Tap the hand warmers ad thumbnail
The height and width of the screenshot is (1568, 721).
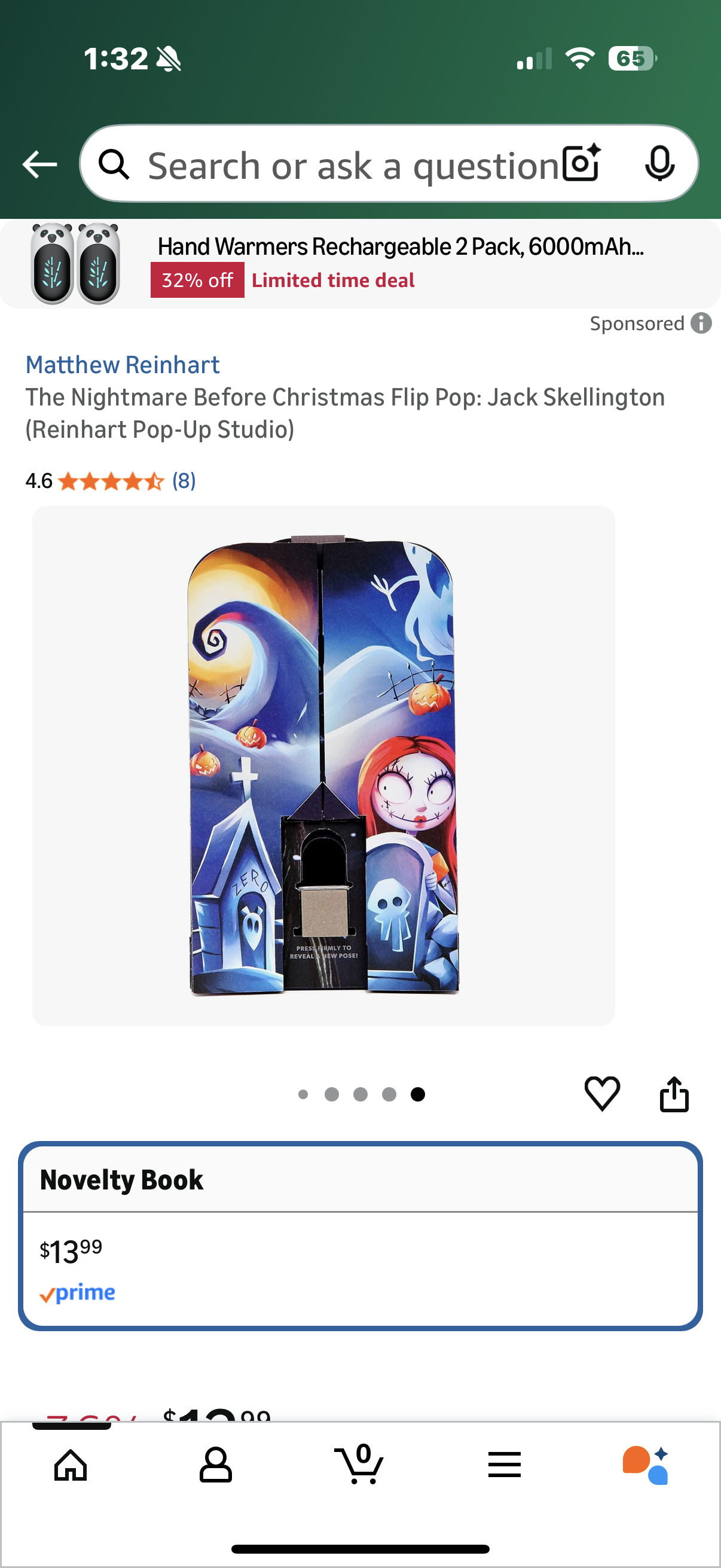(73, 262)
